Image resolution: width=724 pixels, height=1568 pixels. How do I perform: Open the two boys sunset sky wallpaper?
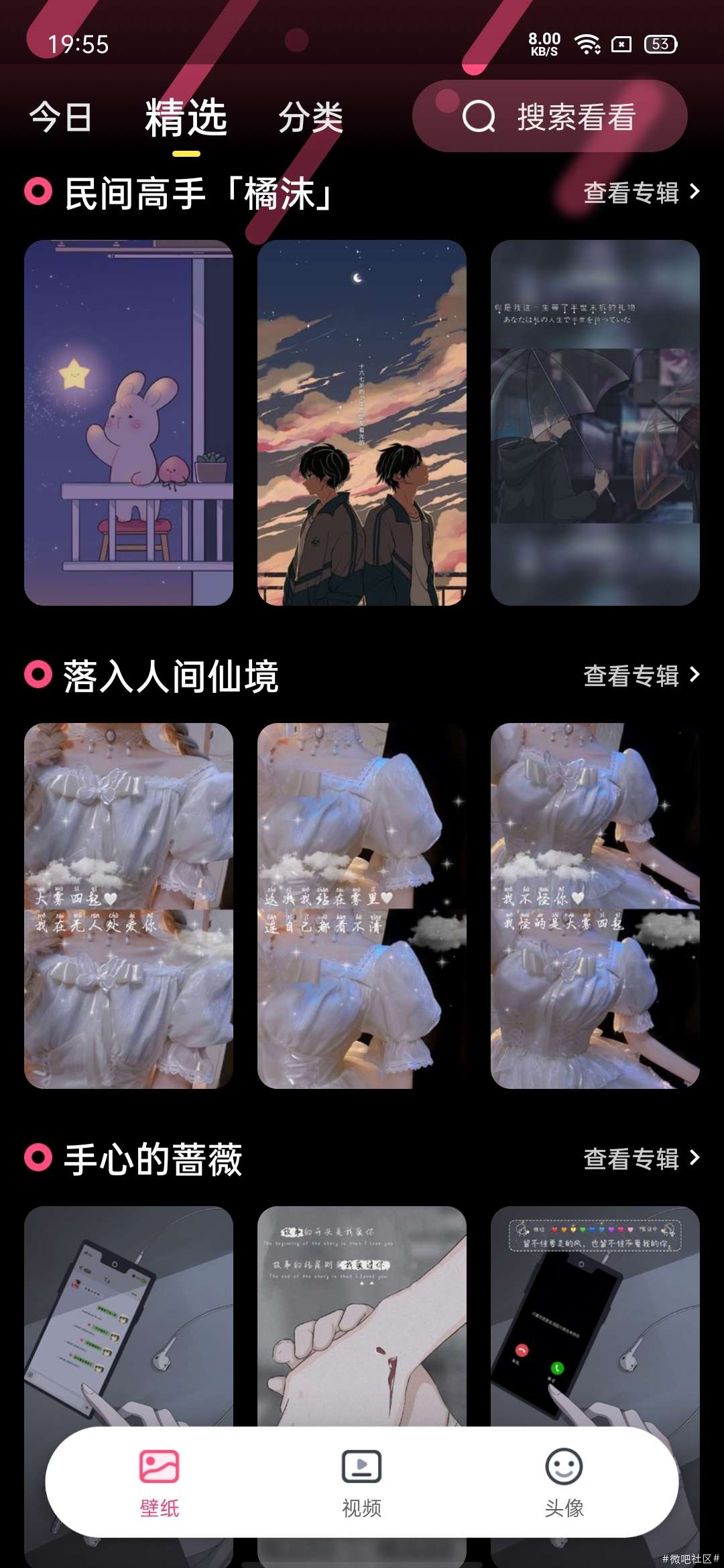[362, 422]
